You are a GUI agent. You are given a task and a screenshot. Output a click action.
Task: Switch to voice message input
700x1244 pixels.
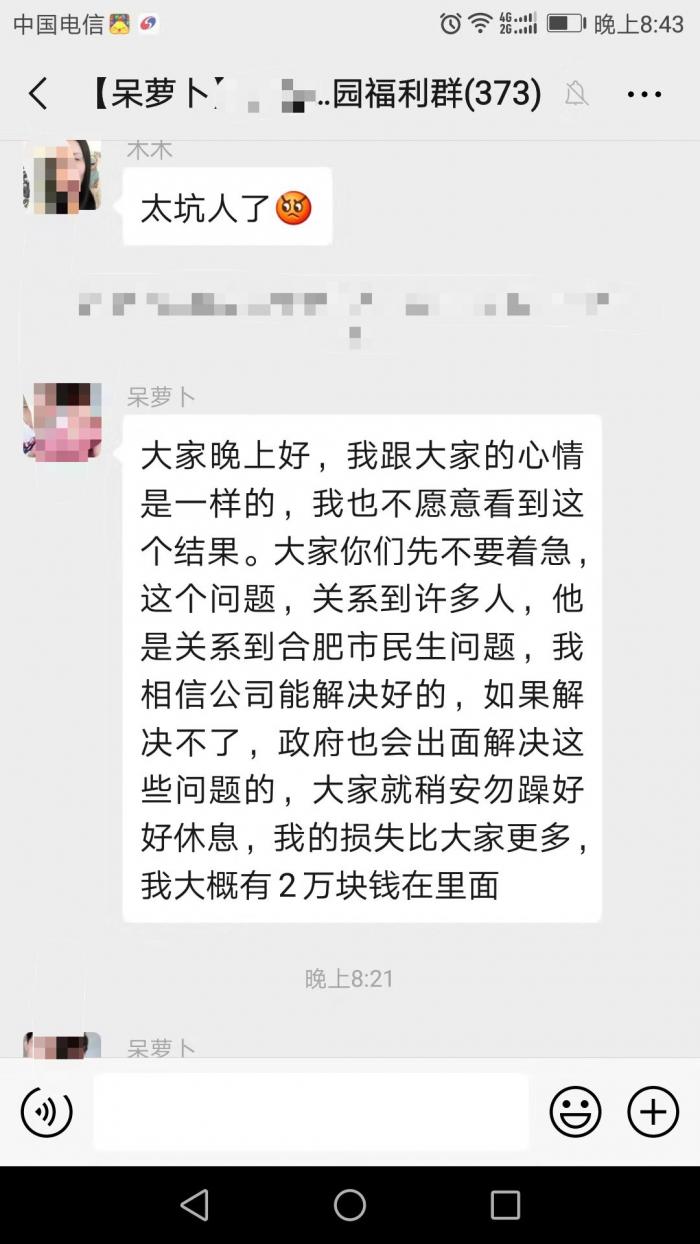(x=47, y=1111)
